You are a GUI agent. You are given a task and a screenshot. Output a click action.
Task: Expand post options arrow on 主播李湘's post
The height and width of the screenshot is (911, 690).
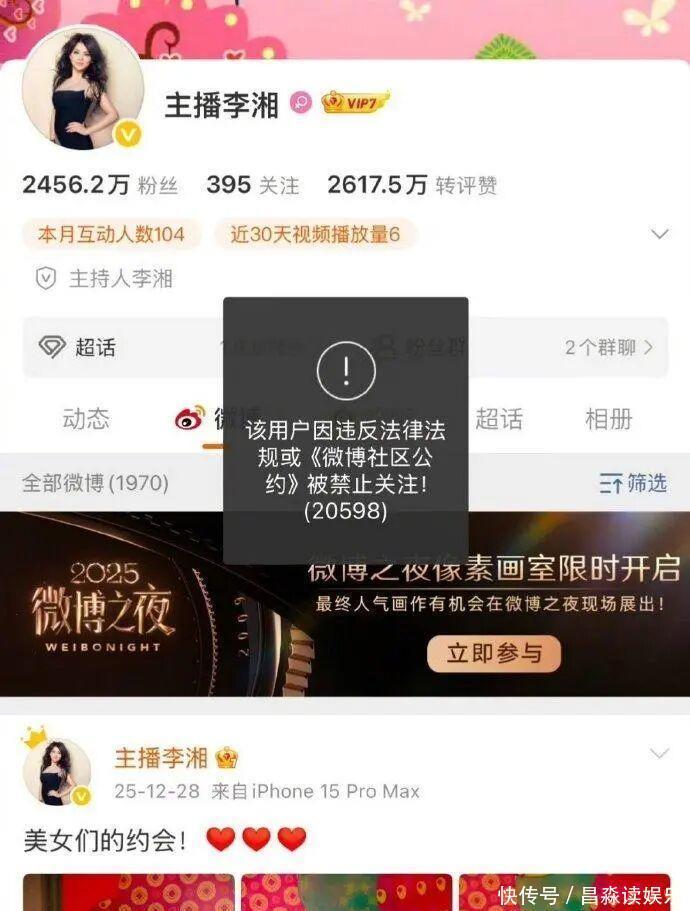click(x=659, y=753)
